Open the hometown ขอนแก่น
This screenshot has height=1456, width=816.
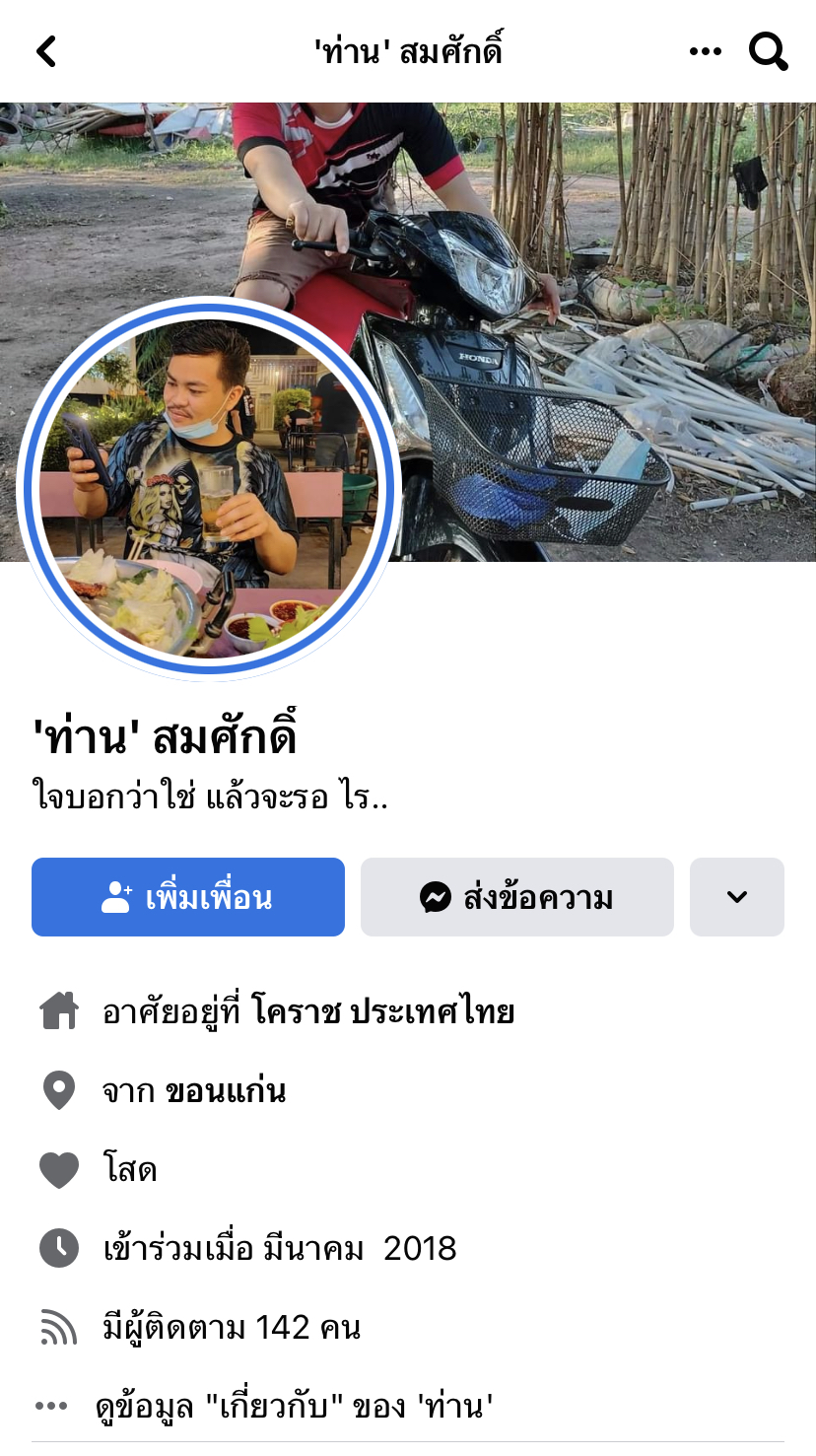225,1091
